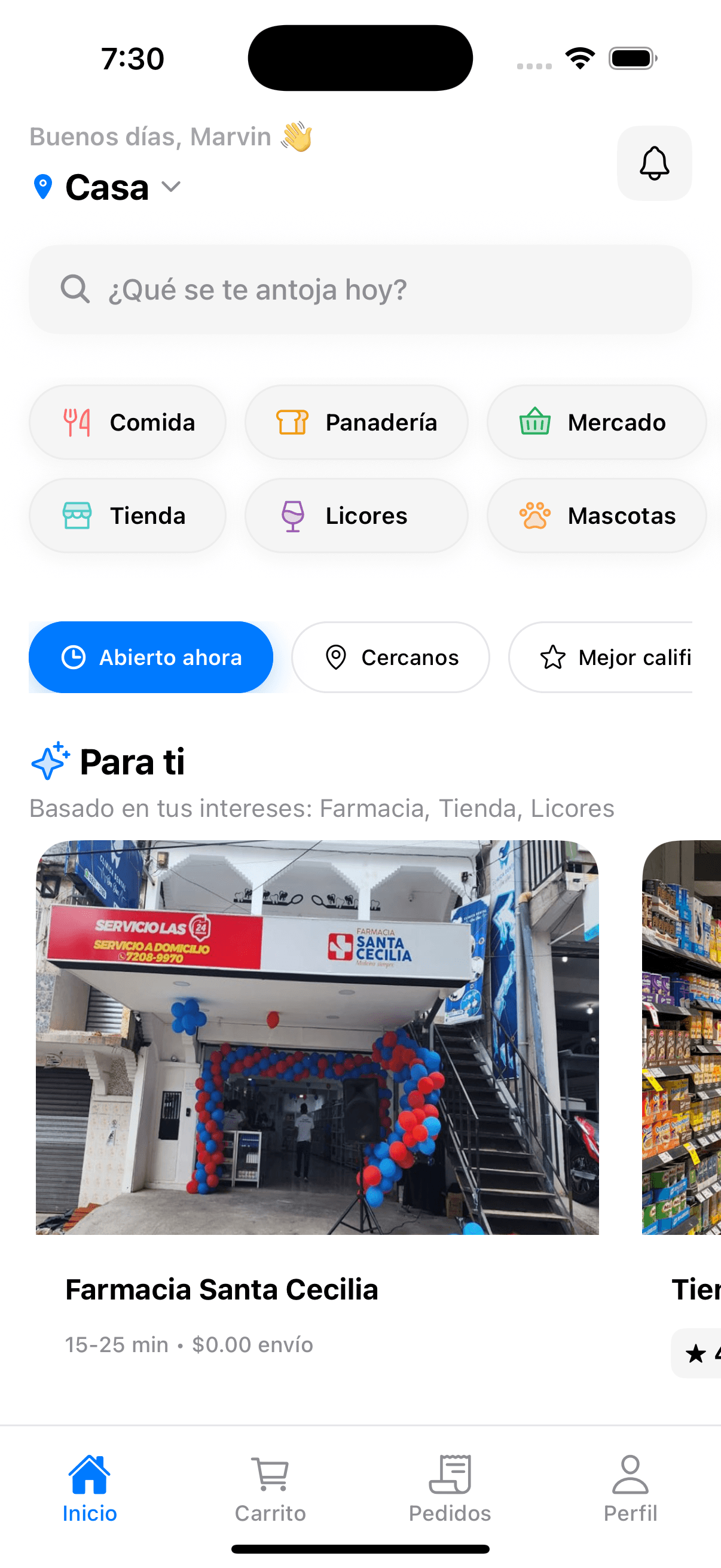Image resolution: width=721 pixels, height=1568 pixels.
Task: Toggle the Abierto ahora filter
Action: 151,657
